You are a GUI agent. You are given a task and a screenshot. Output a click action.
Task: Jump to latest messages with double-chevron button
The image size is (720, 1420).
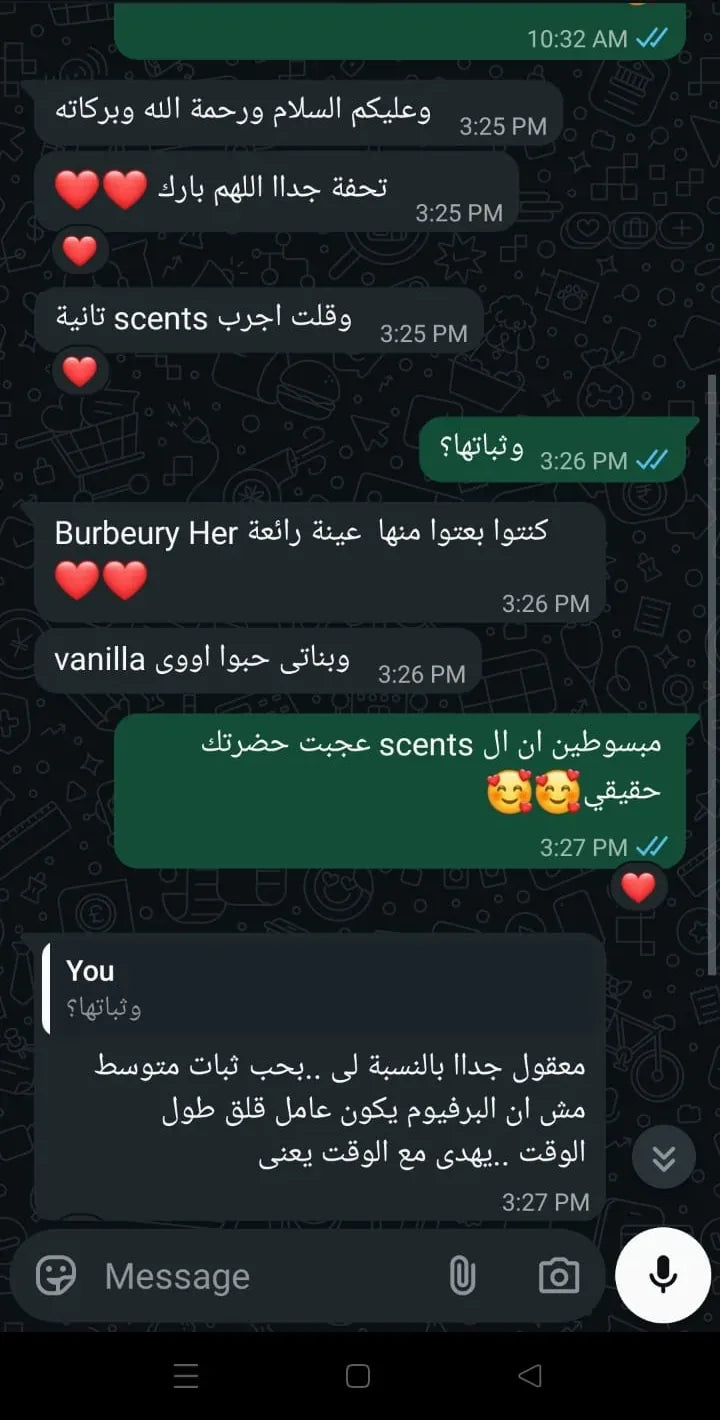coord(664,1157)
